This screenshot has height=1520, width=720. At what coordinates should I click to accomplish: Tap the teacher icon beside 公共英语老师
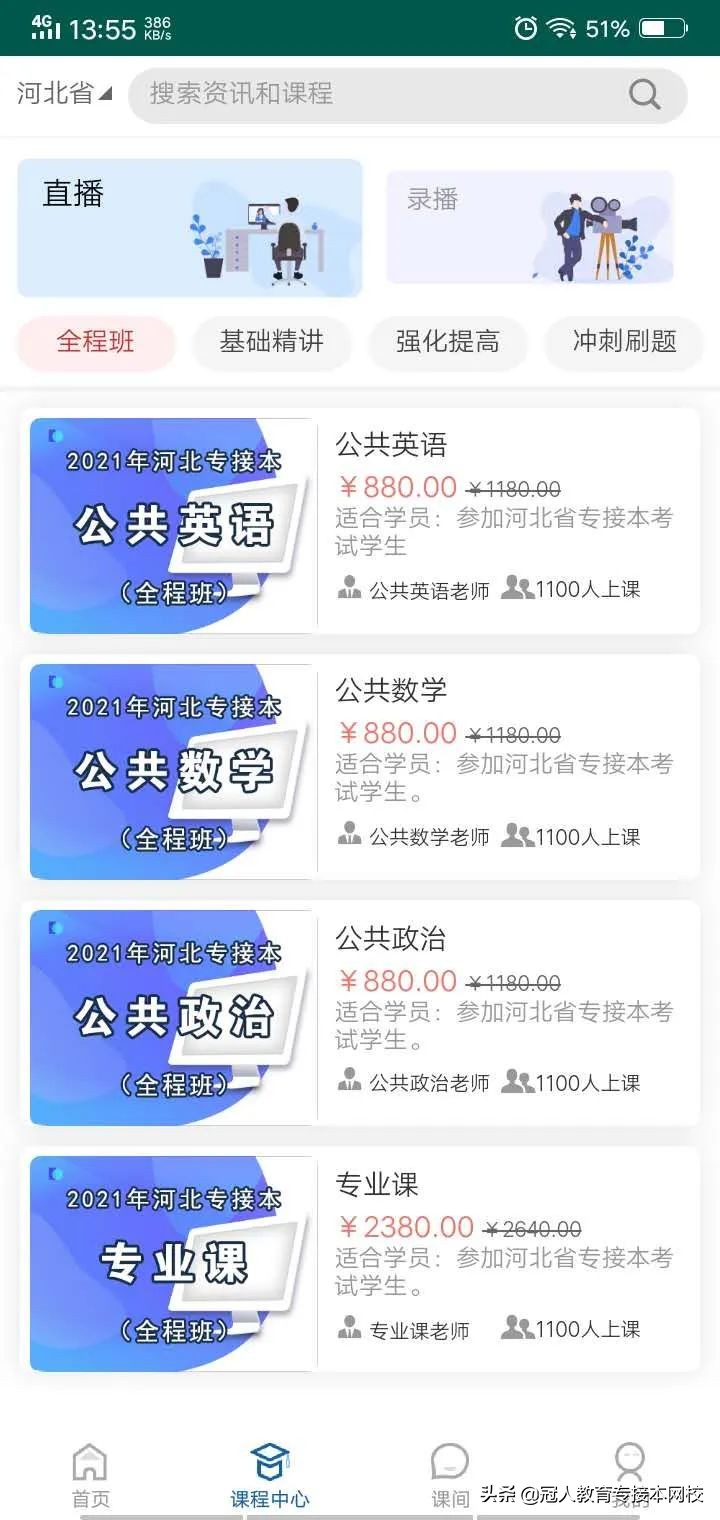(349, 589)
